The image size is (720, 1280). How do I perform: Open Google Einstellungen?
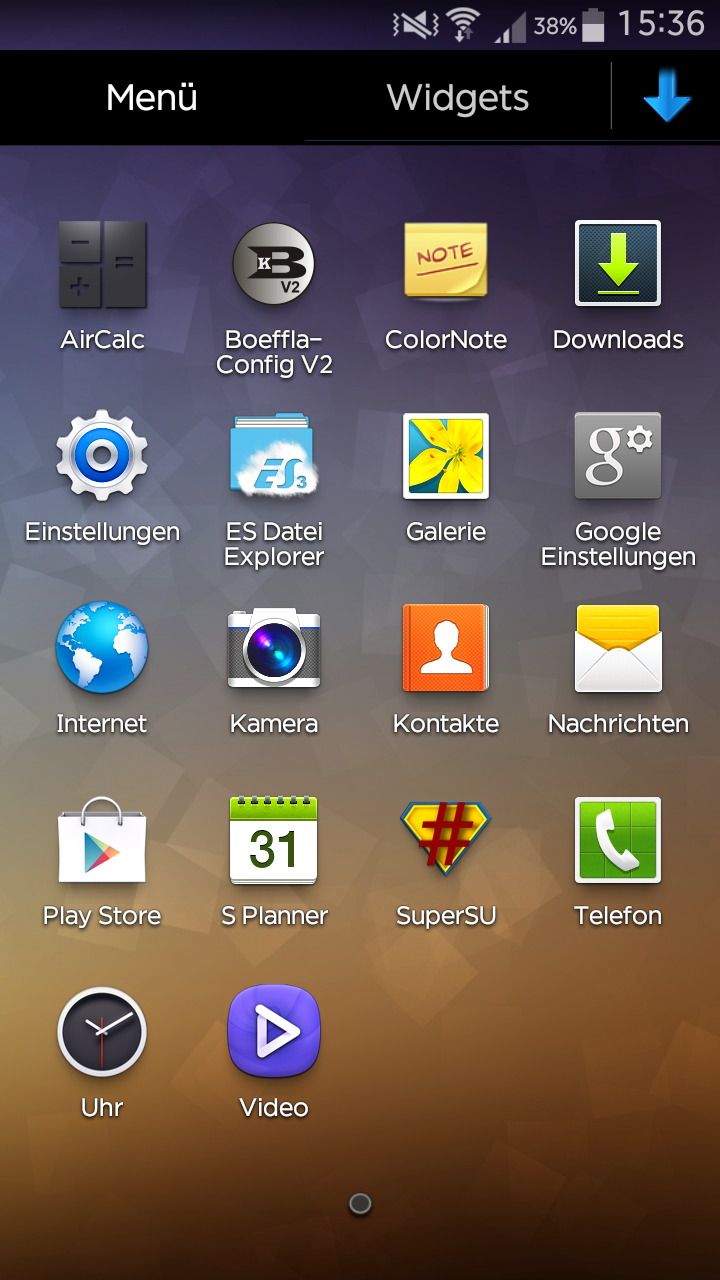click(x=618, y=456)
